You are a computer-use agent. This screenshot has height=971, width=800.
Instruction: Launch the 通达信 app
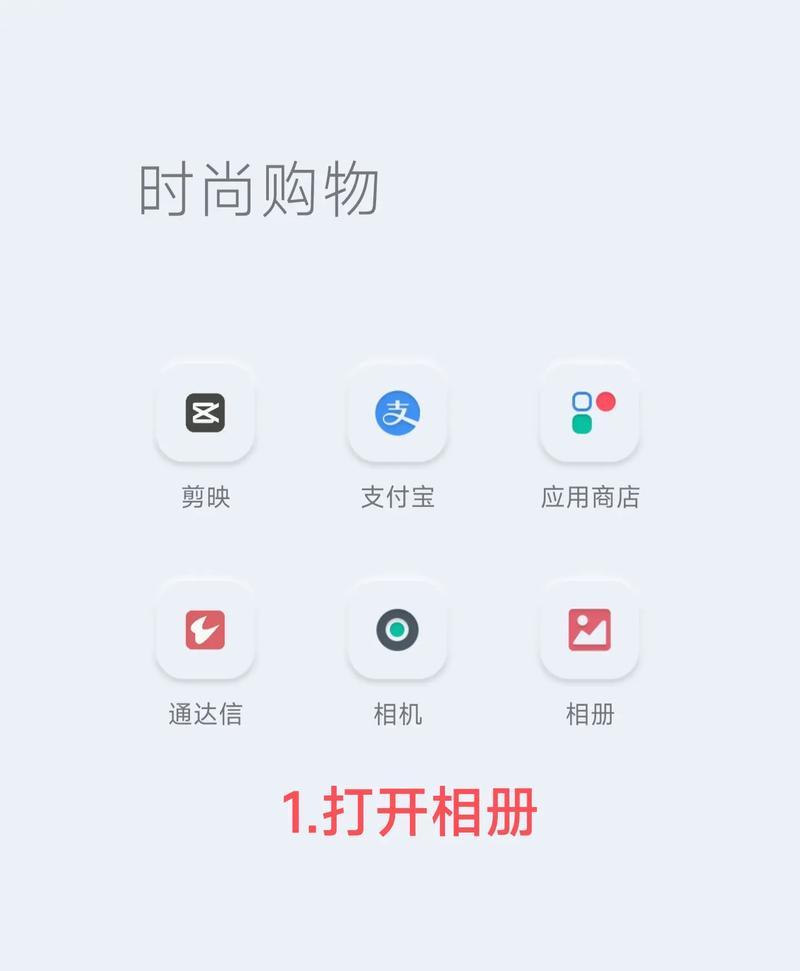(205, 630)
